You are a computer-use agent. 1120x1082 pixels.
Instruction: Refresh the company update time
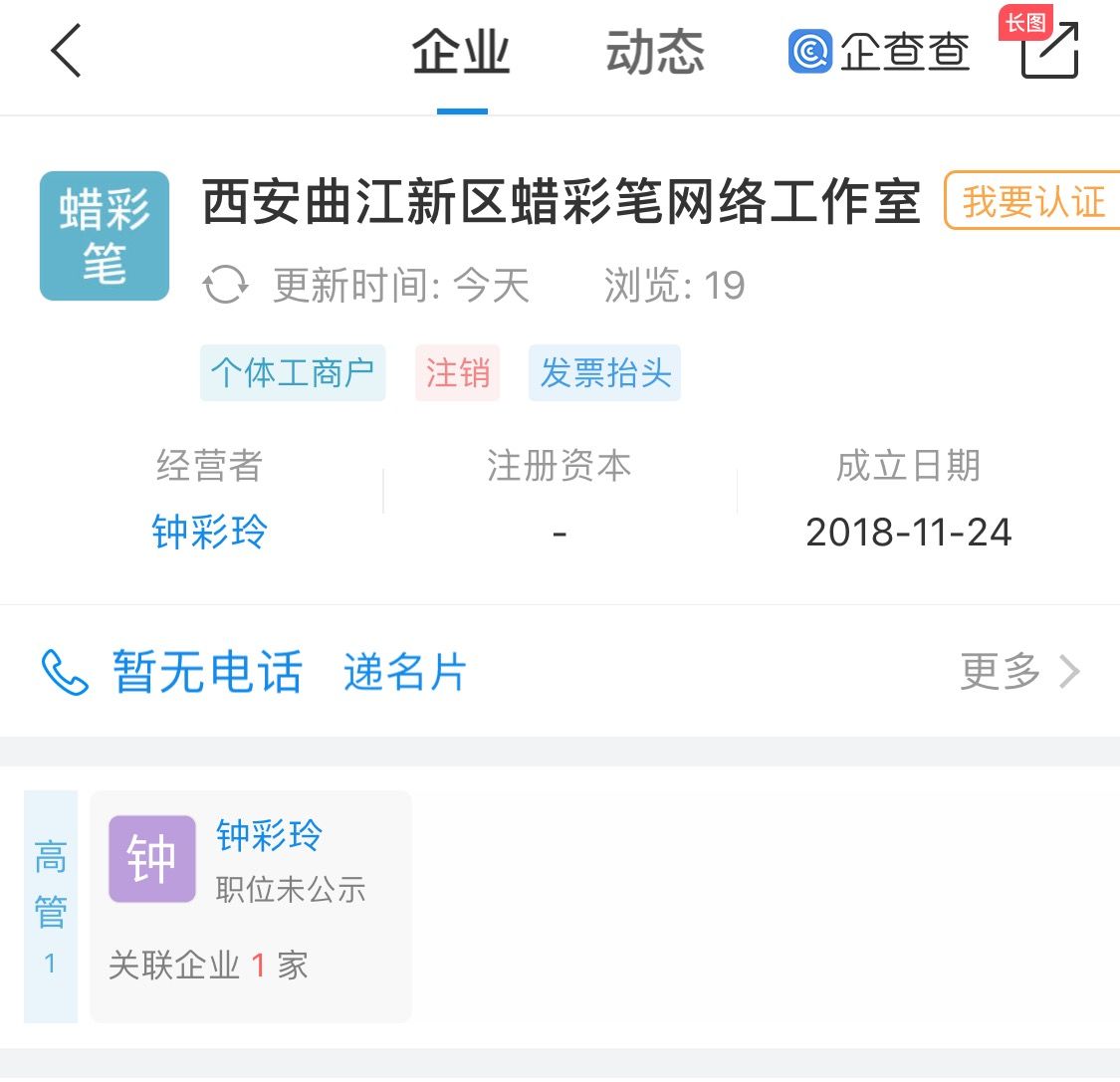tap(225, 286)
